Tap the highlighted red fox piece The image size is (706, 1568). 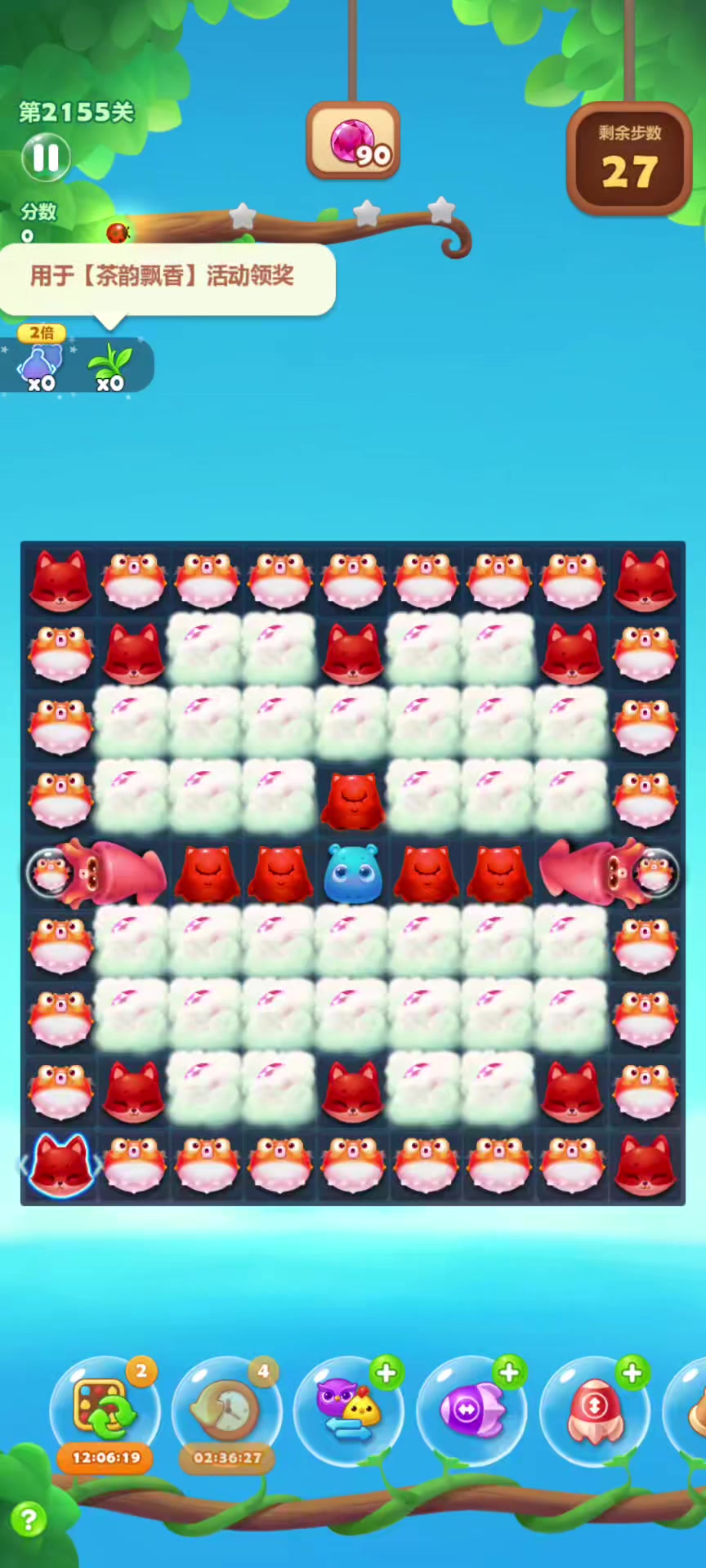[60, 1165]
